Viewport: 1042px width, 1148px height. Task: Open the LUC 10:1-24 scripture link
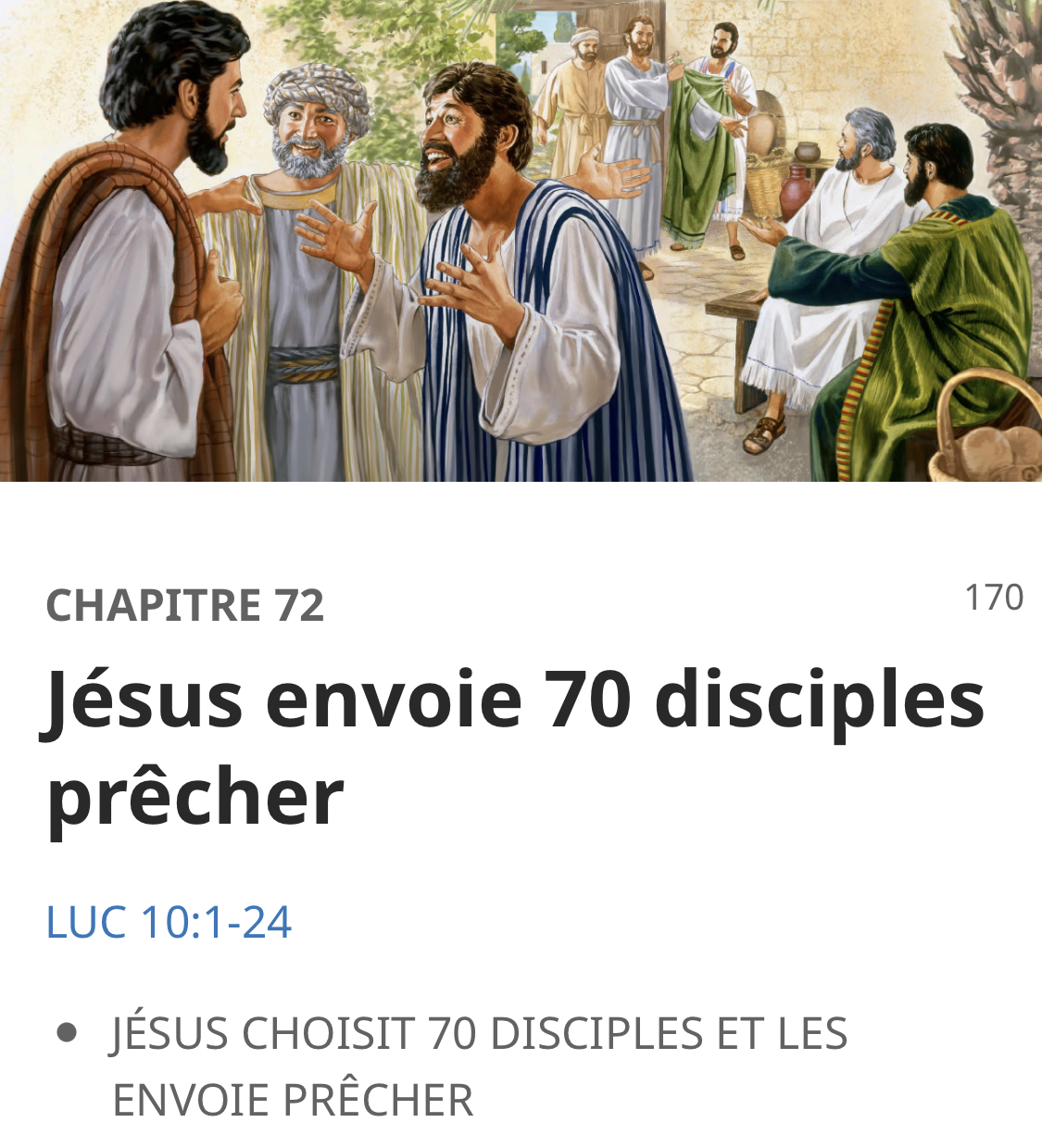click(169, 922)
